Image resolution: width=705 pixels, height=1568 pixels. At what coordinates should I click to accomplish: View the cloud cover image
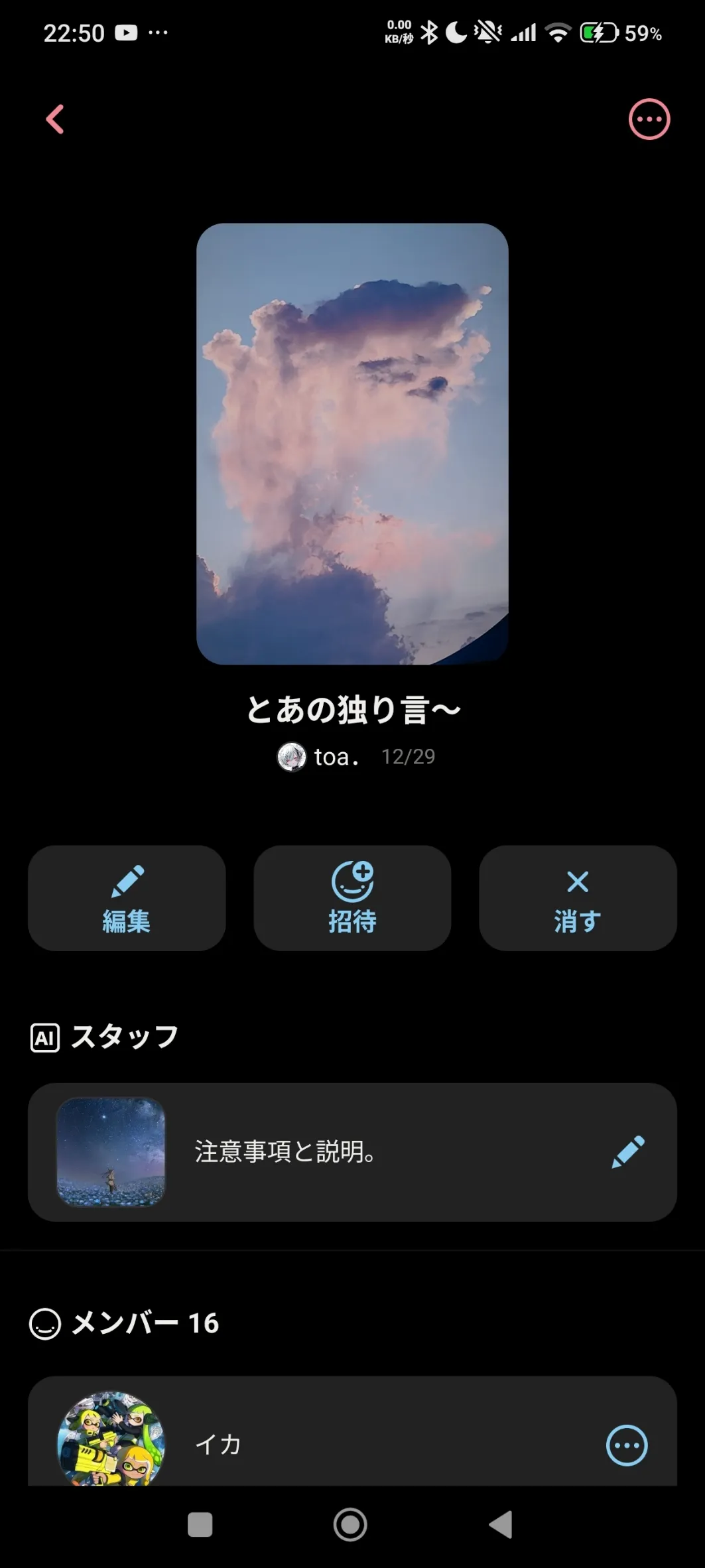(x=352, y=444)
